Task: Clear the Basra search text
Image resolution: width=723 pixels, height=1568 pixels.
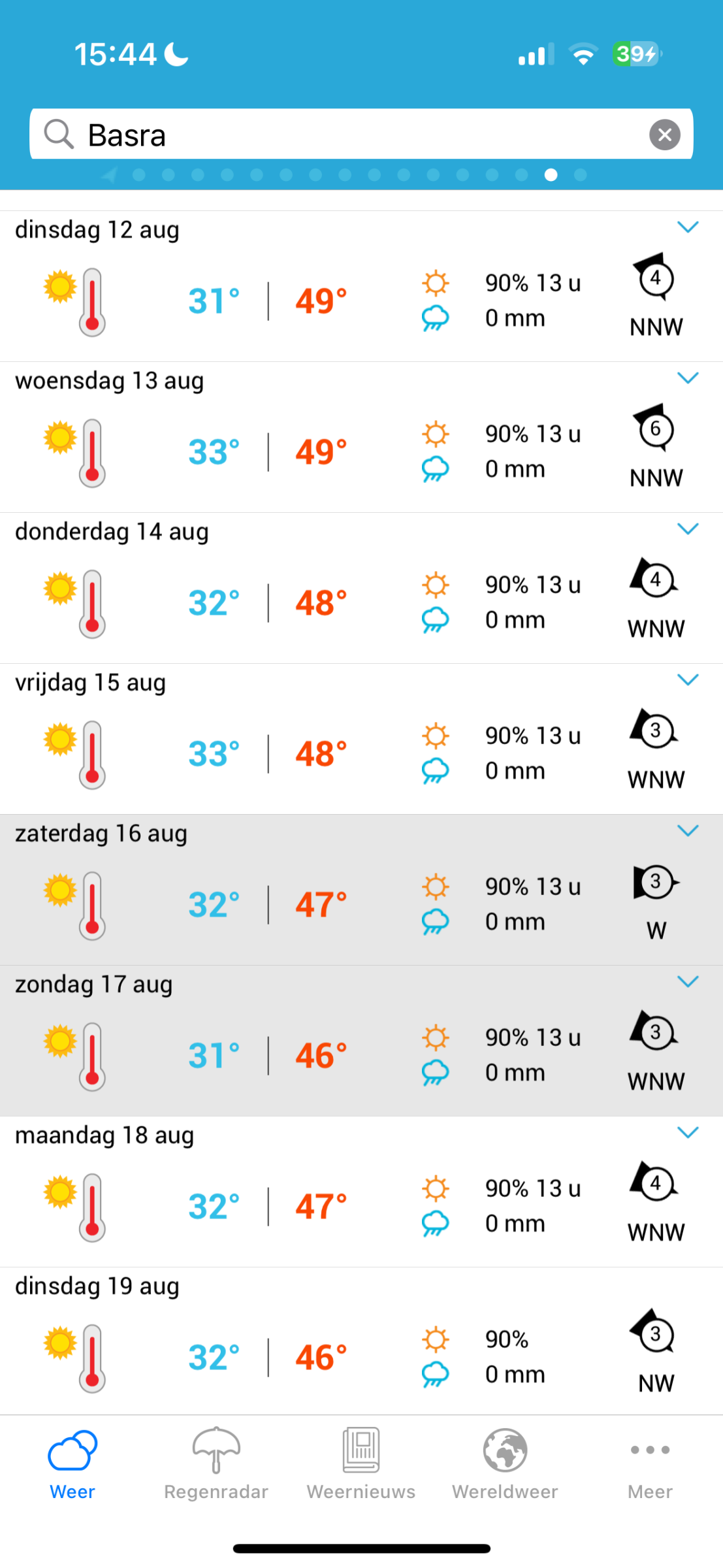Action: click(x=664, y=135)
